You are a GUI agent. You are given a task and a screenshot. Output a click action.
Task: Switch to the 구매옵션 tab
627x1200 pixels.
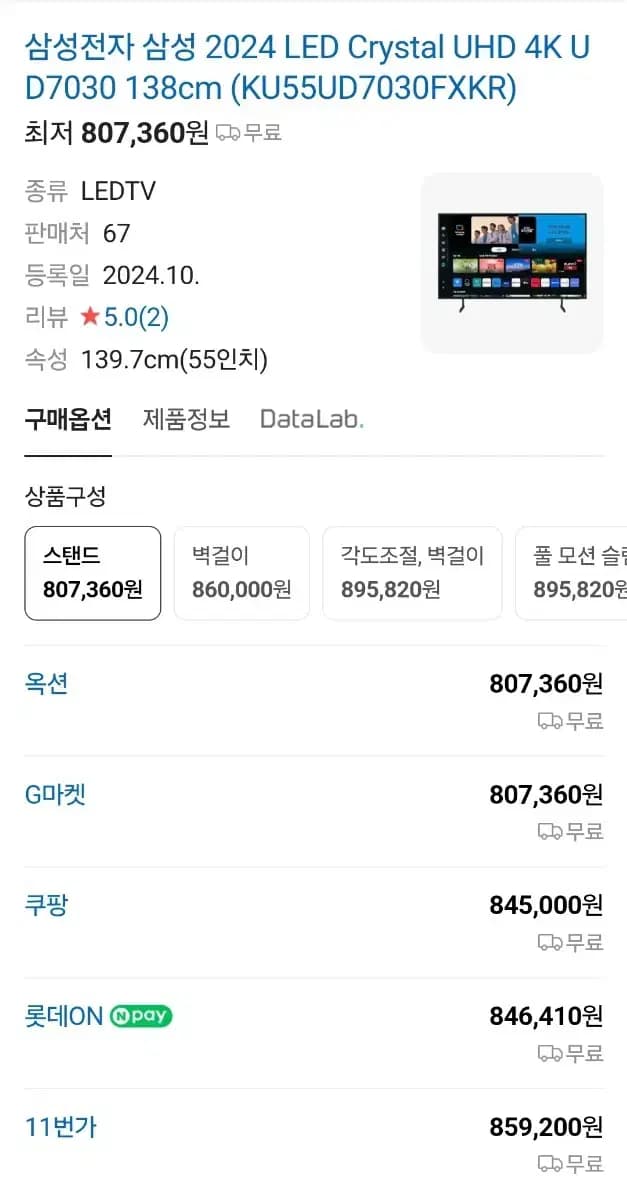68,419
